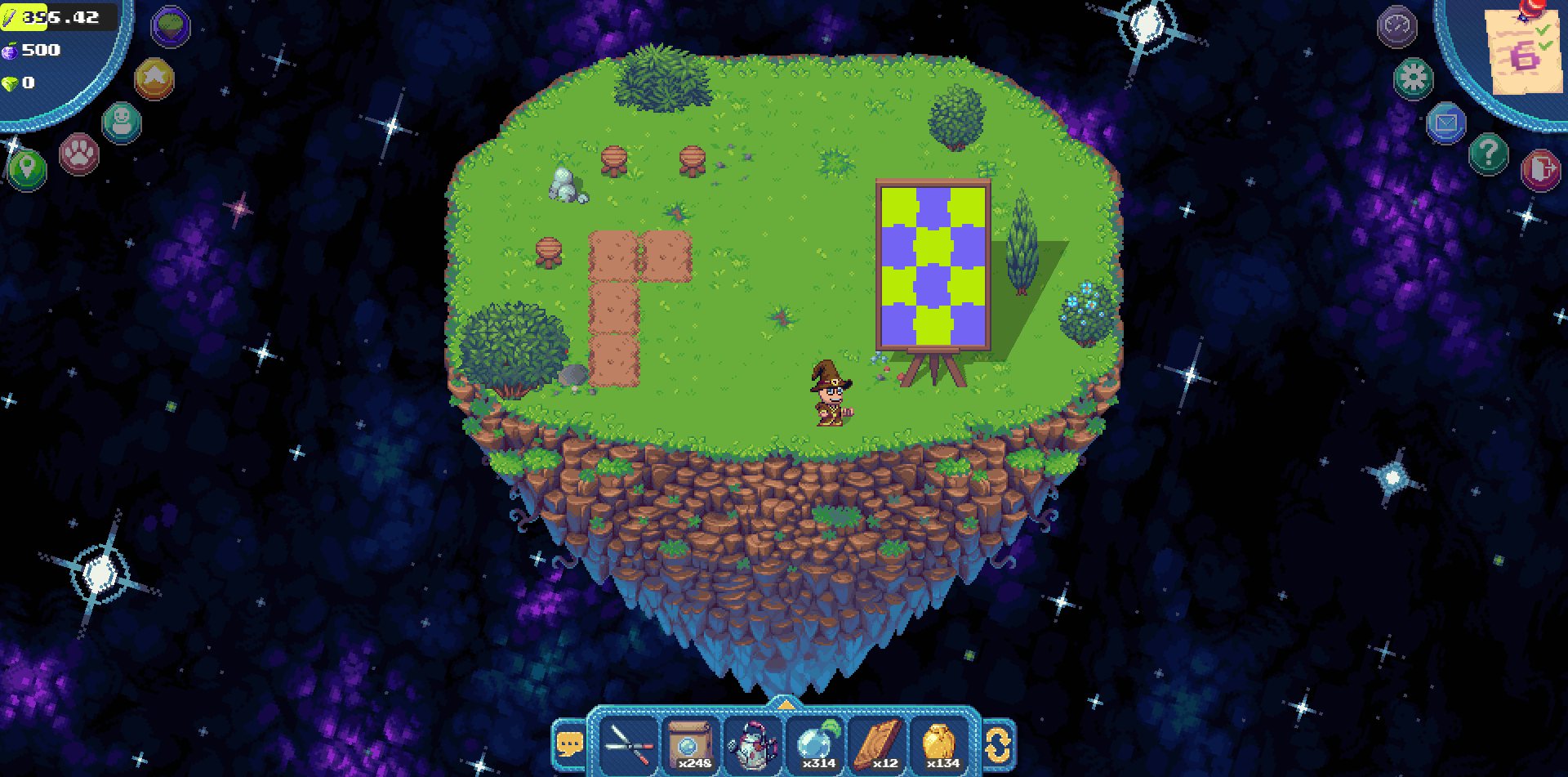Tap the gold star button
Screen dimensions: 1568x777
(x=154, y=78)
